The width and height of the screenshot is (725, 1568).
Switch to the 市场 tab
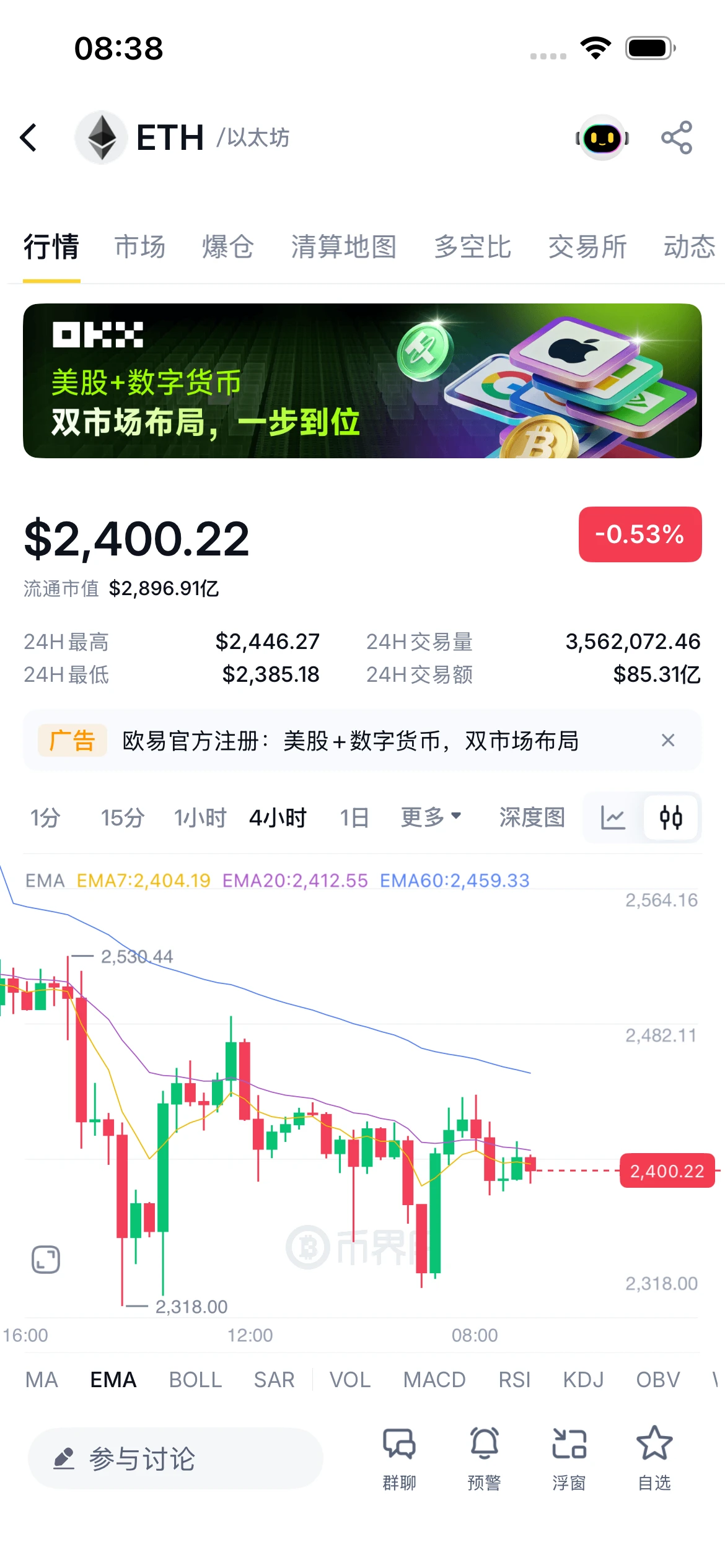(x=140, y=246)
